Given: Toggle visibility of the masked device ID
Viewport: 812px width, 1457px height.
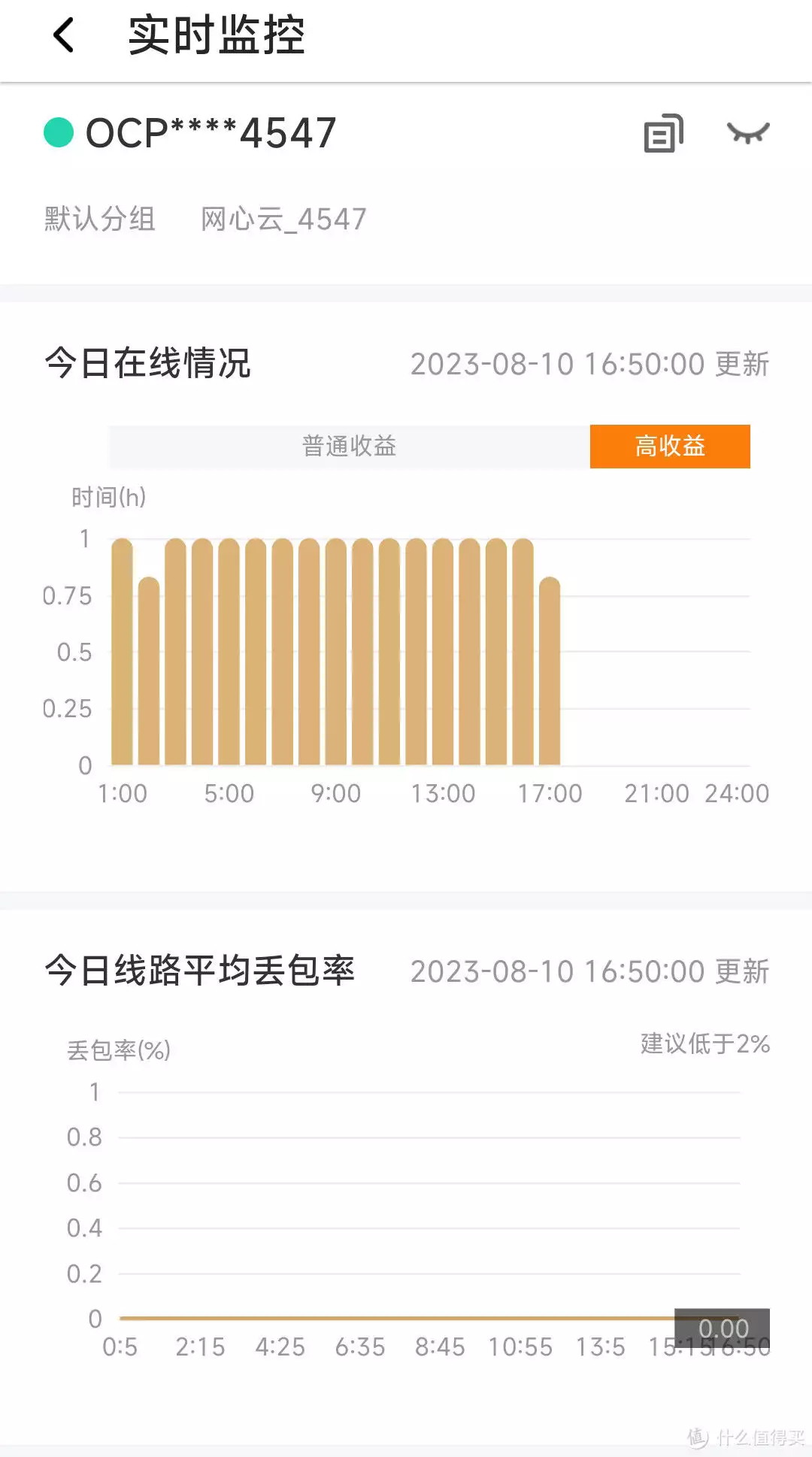Looking at the screenshot, I should tap(748, 134).
